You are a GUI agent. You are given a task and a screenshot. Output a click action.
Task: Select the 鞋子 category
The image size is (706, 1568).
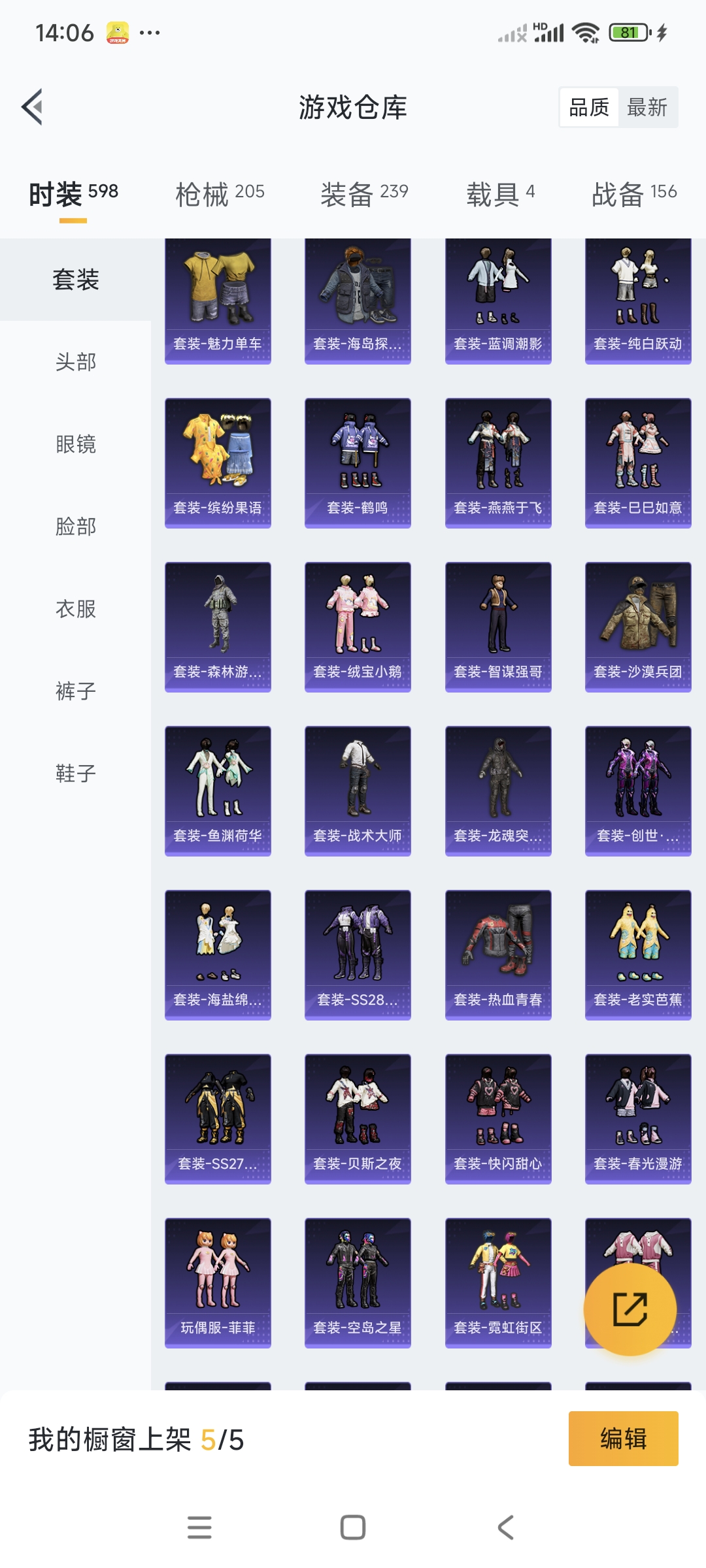pyautogui.click(x=76, y=774)
